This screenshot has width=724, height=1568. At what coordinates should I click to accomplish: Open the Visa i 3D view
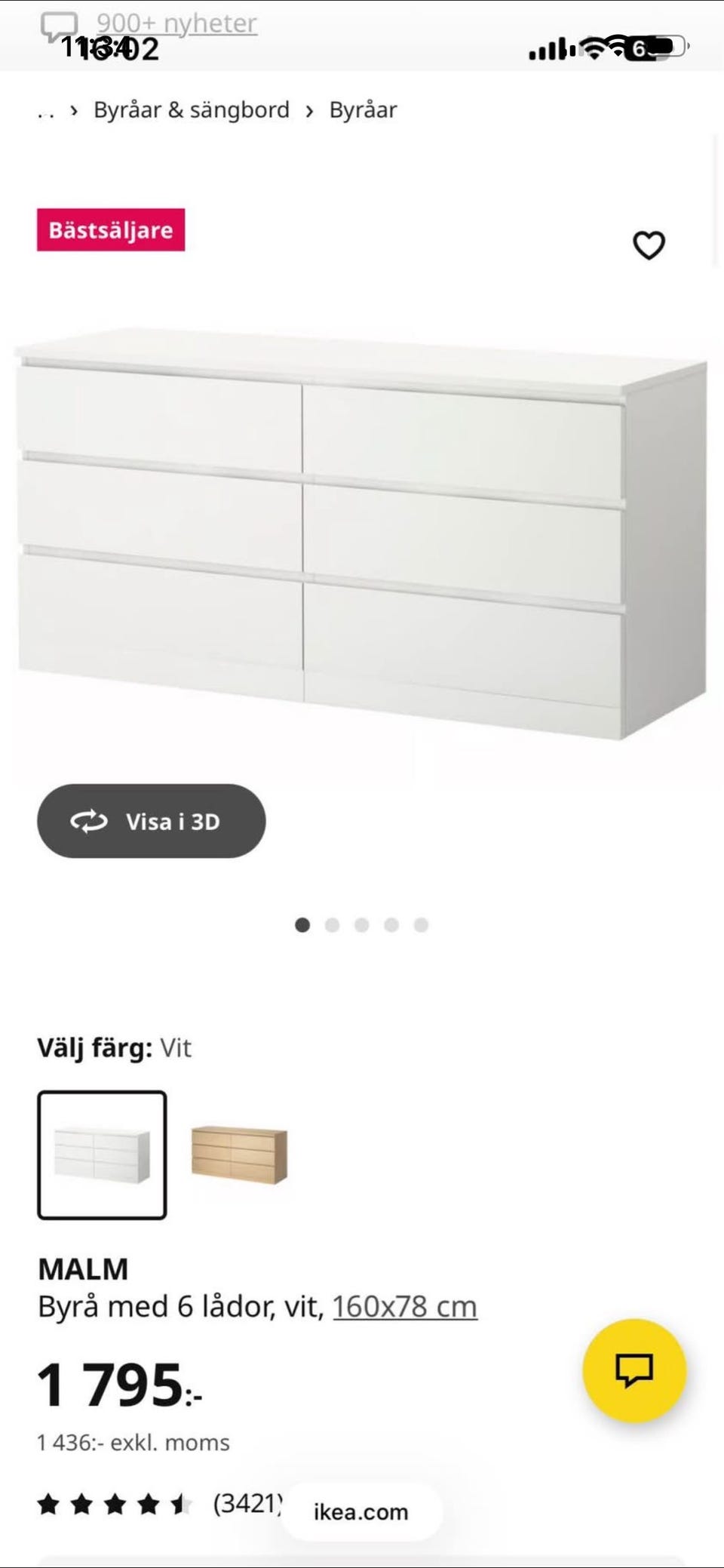coord(151,821)
